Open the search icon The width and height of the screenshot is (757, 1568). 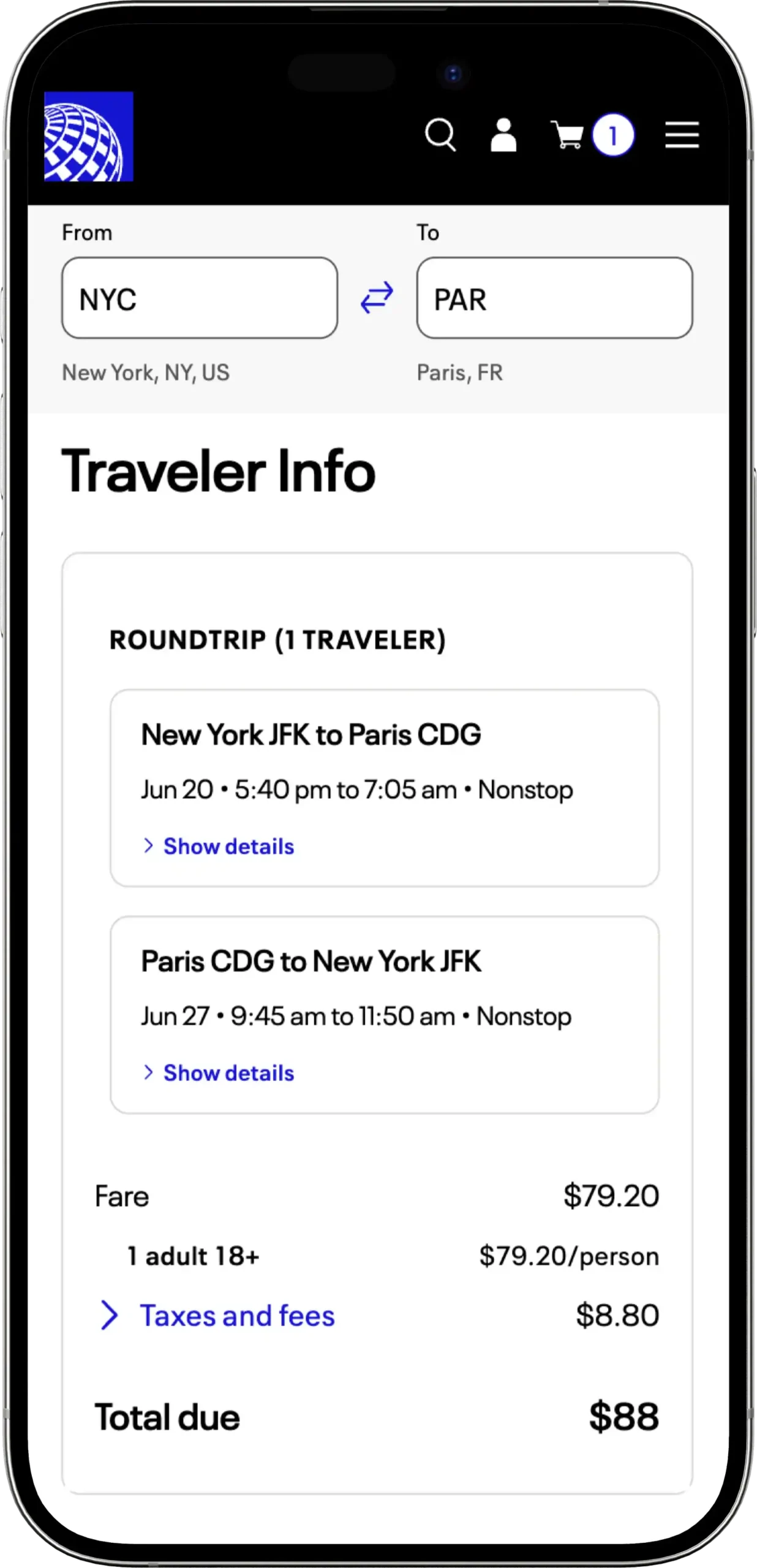440,135
